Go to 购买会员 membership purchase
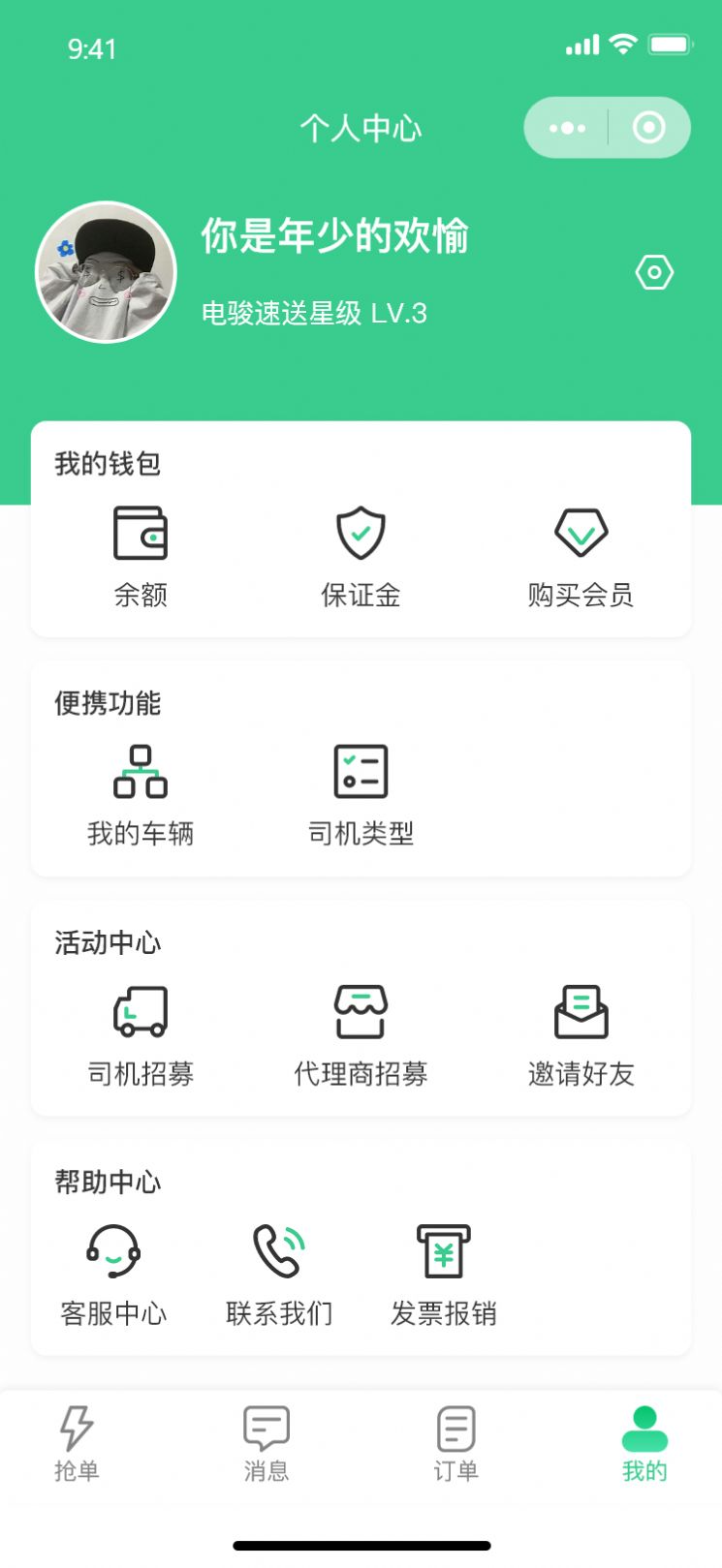Screen dimensions: 722x1568 581,556
